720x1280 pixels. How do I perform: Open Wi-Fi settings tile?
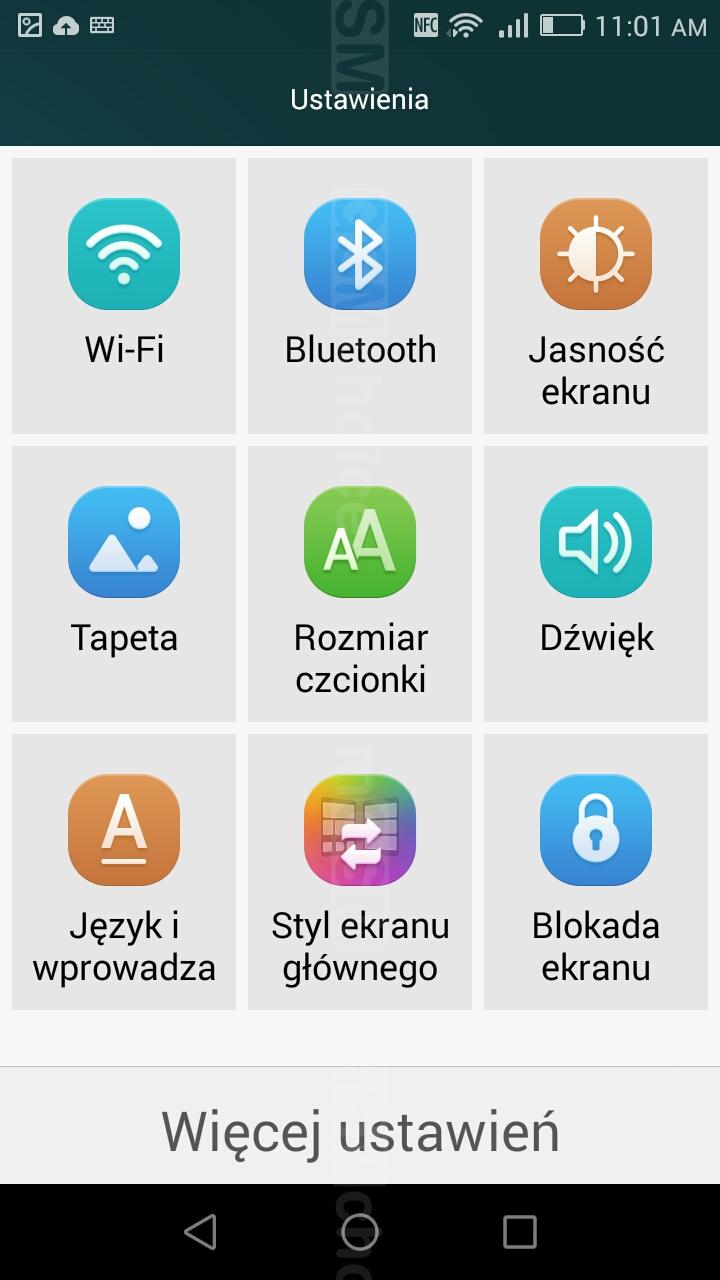(x=124, y=295)
